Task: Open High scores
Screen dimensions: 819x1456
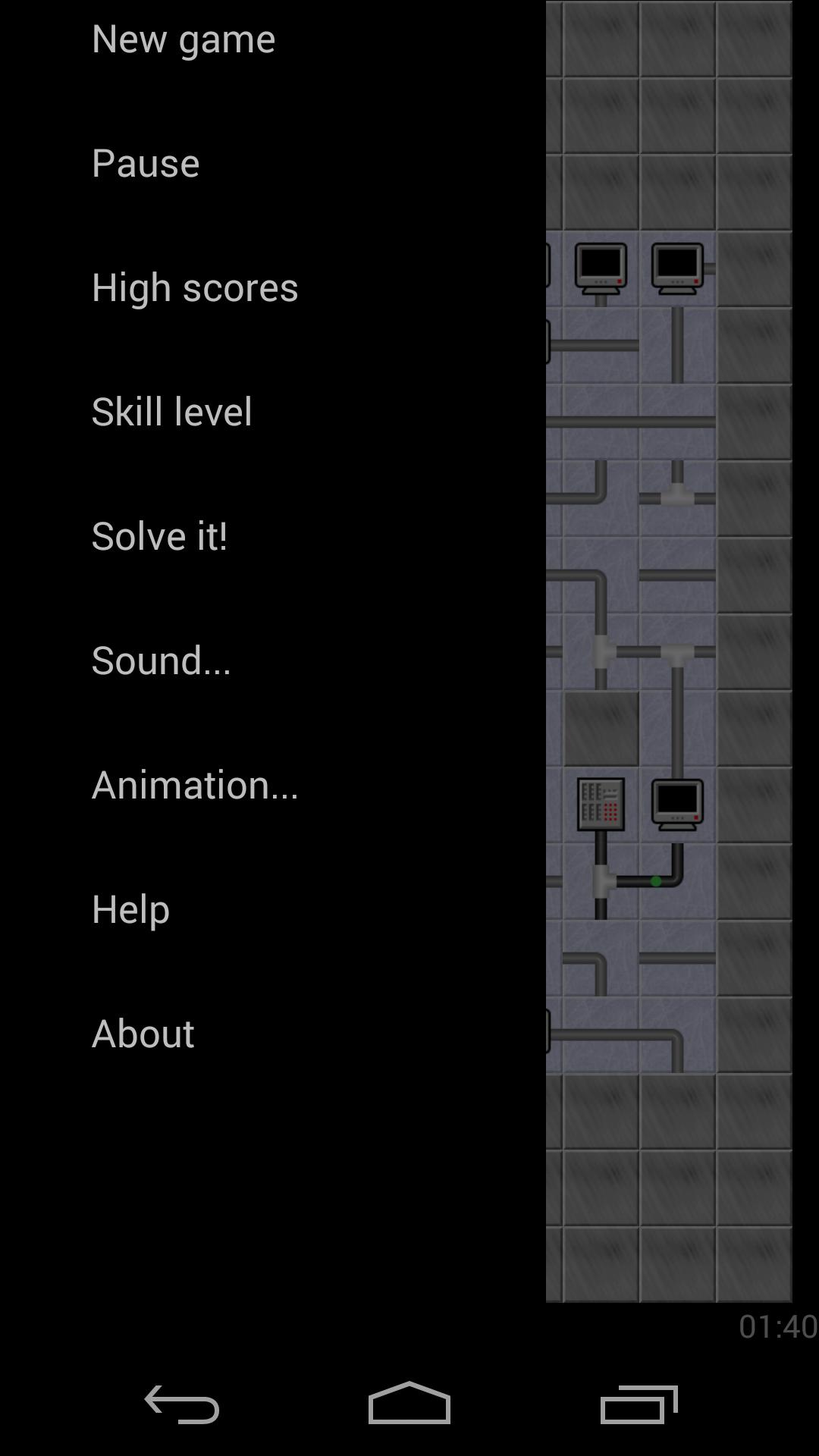Action: [195, 287]
